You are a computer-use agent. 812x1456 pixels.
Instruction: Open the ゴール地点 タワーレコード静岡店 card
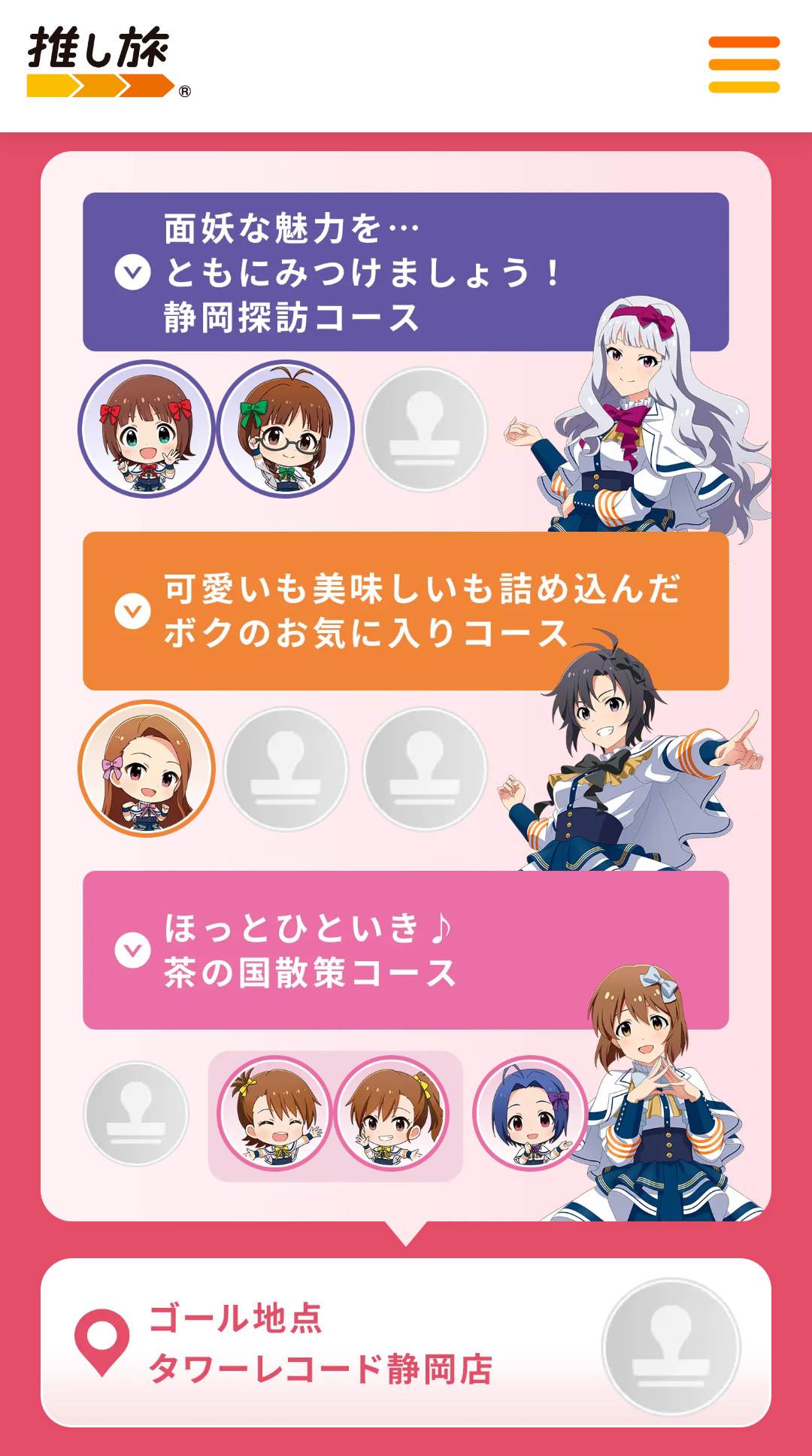(x=406, y=1343)
